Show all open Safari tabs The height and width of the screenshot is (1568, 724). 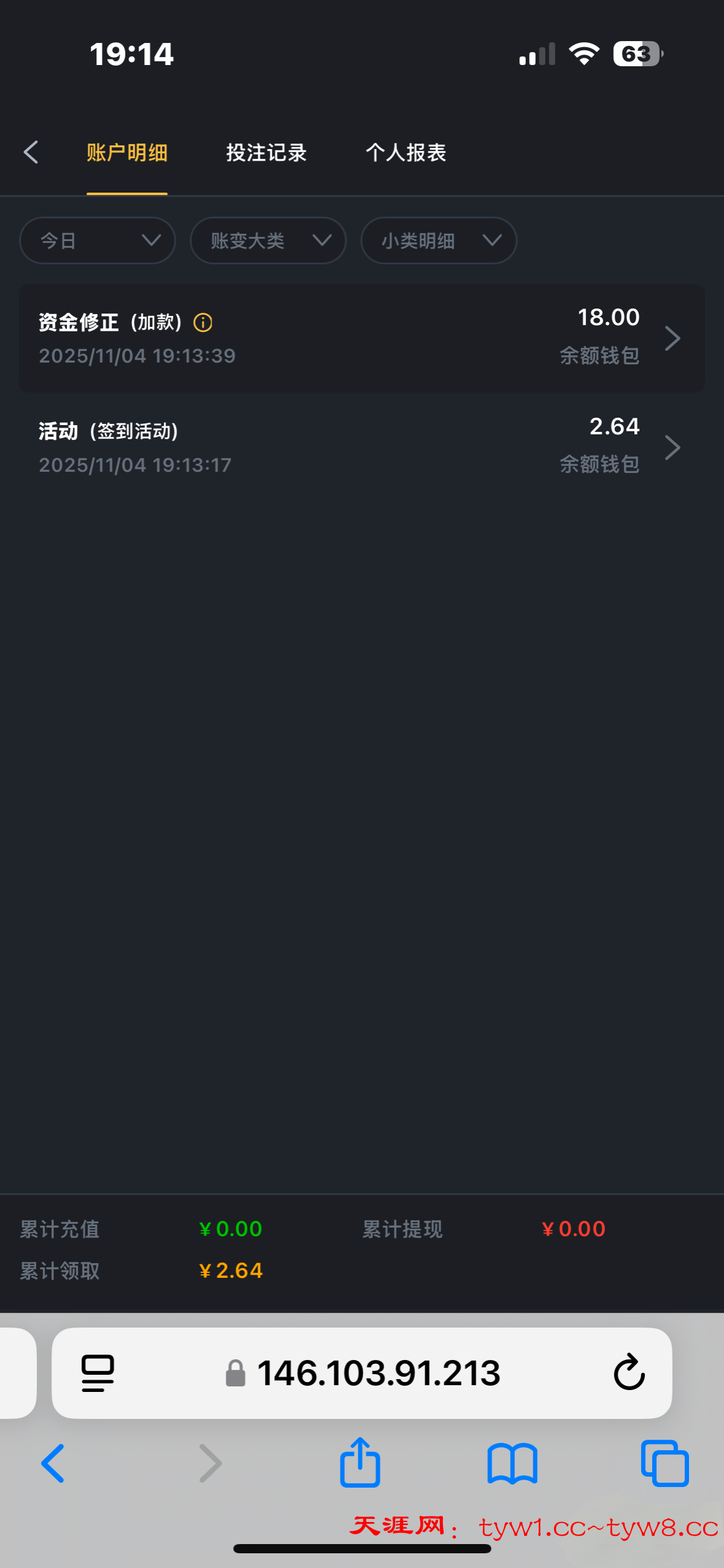pos(664,1463)
